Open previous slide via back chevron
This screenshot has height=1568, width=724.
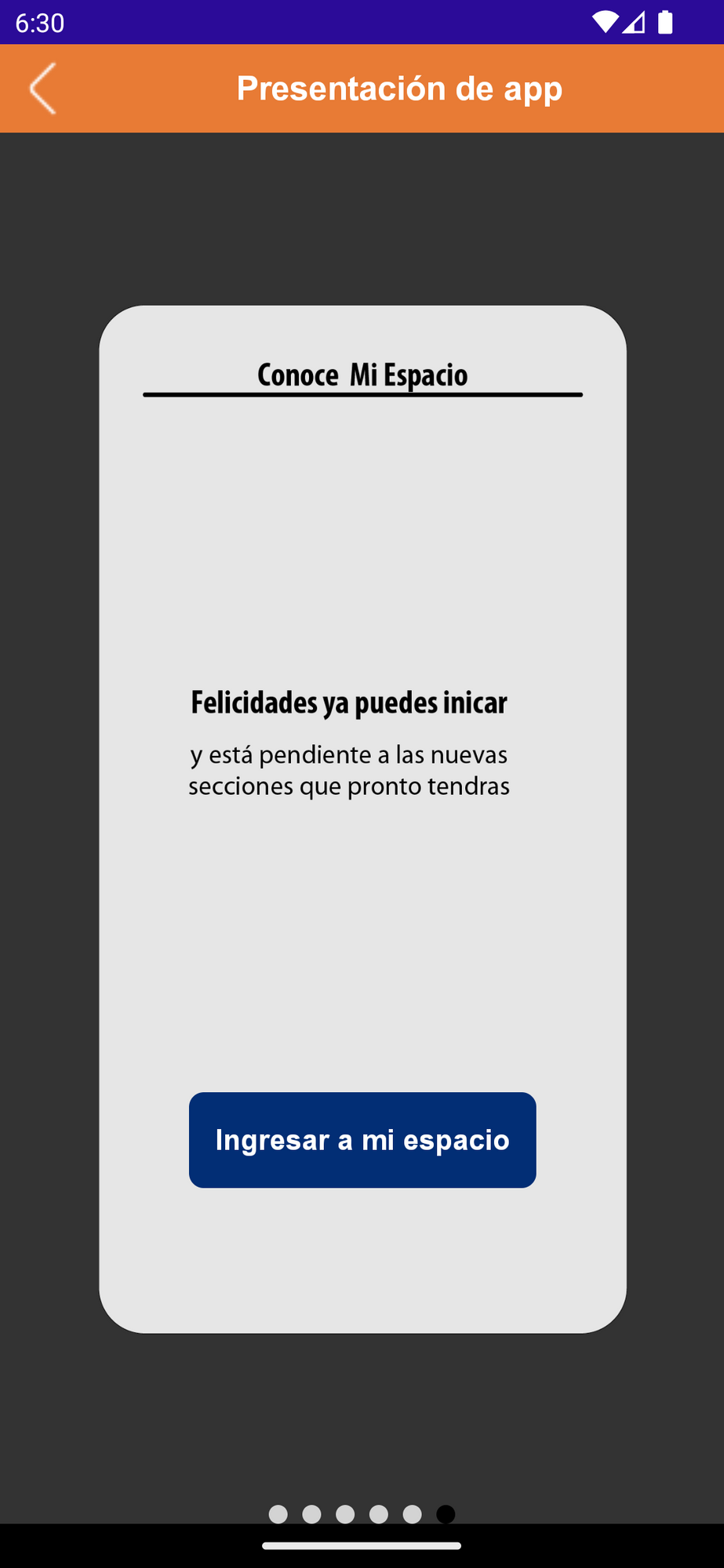pos(43,89)
